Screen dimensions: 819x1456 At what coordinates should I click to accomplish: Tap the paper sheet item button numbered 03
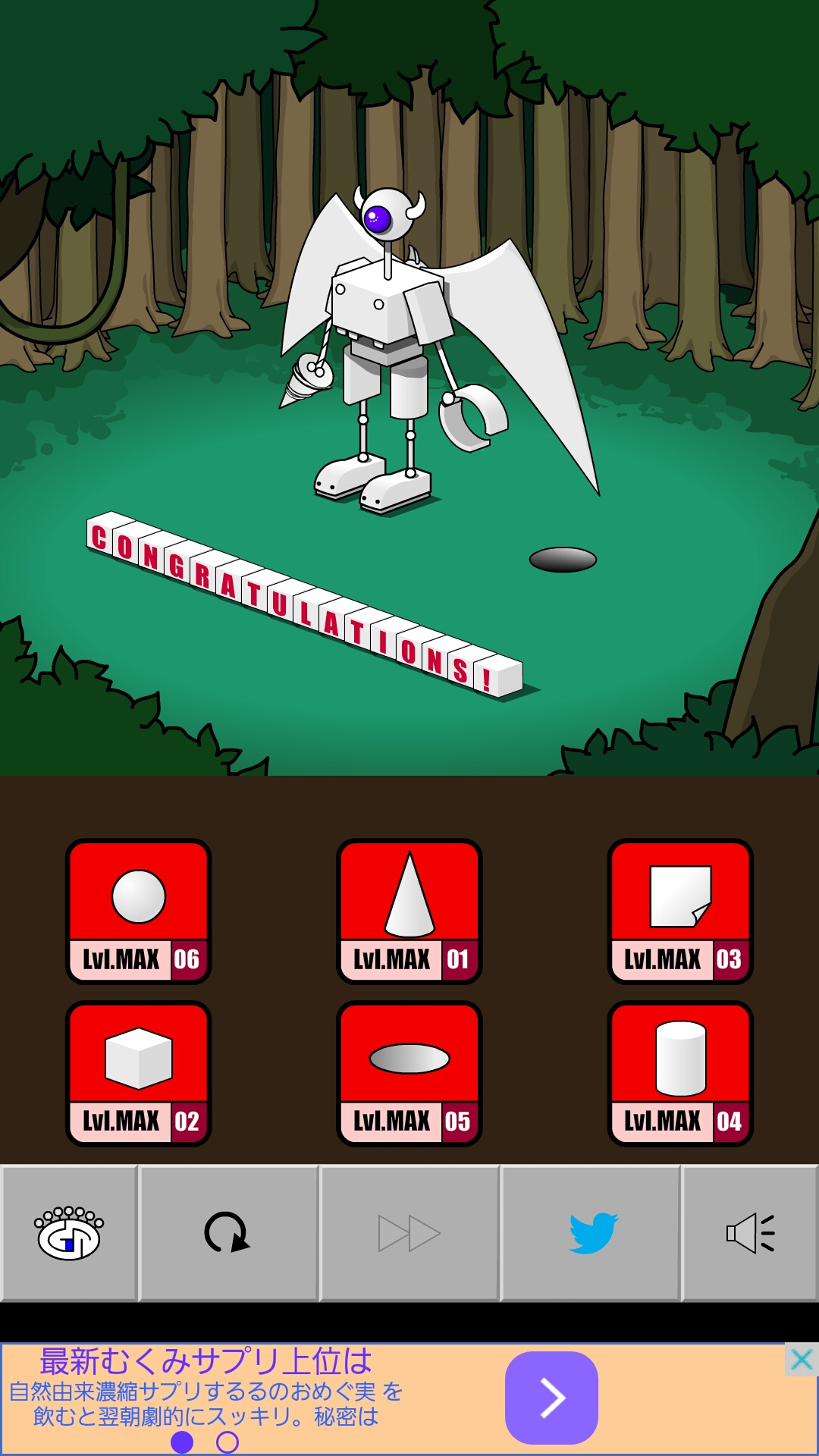click(x=680, y=911)
